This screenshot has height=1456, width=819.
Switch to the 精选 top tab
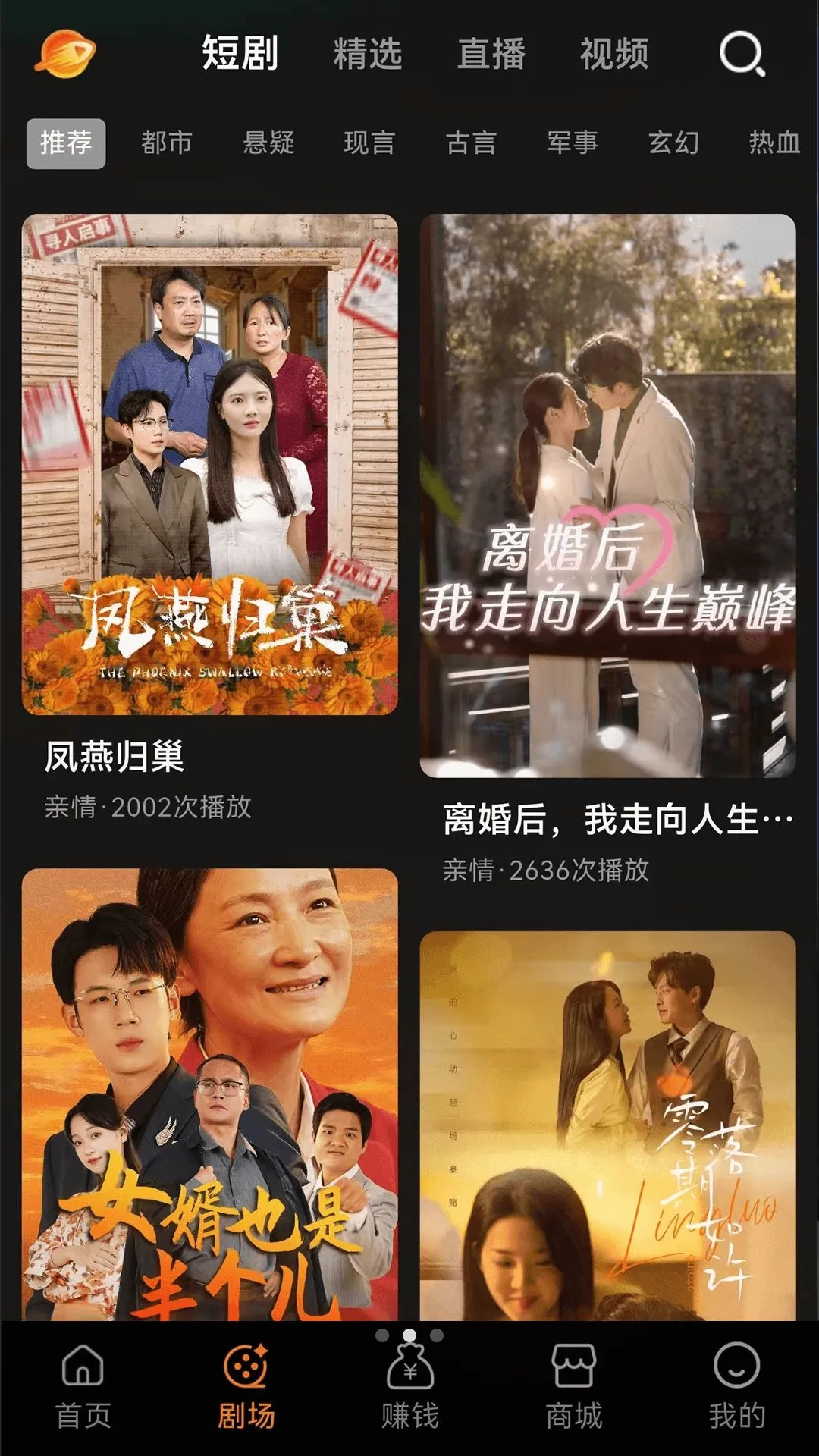click(x=368, y=55)
